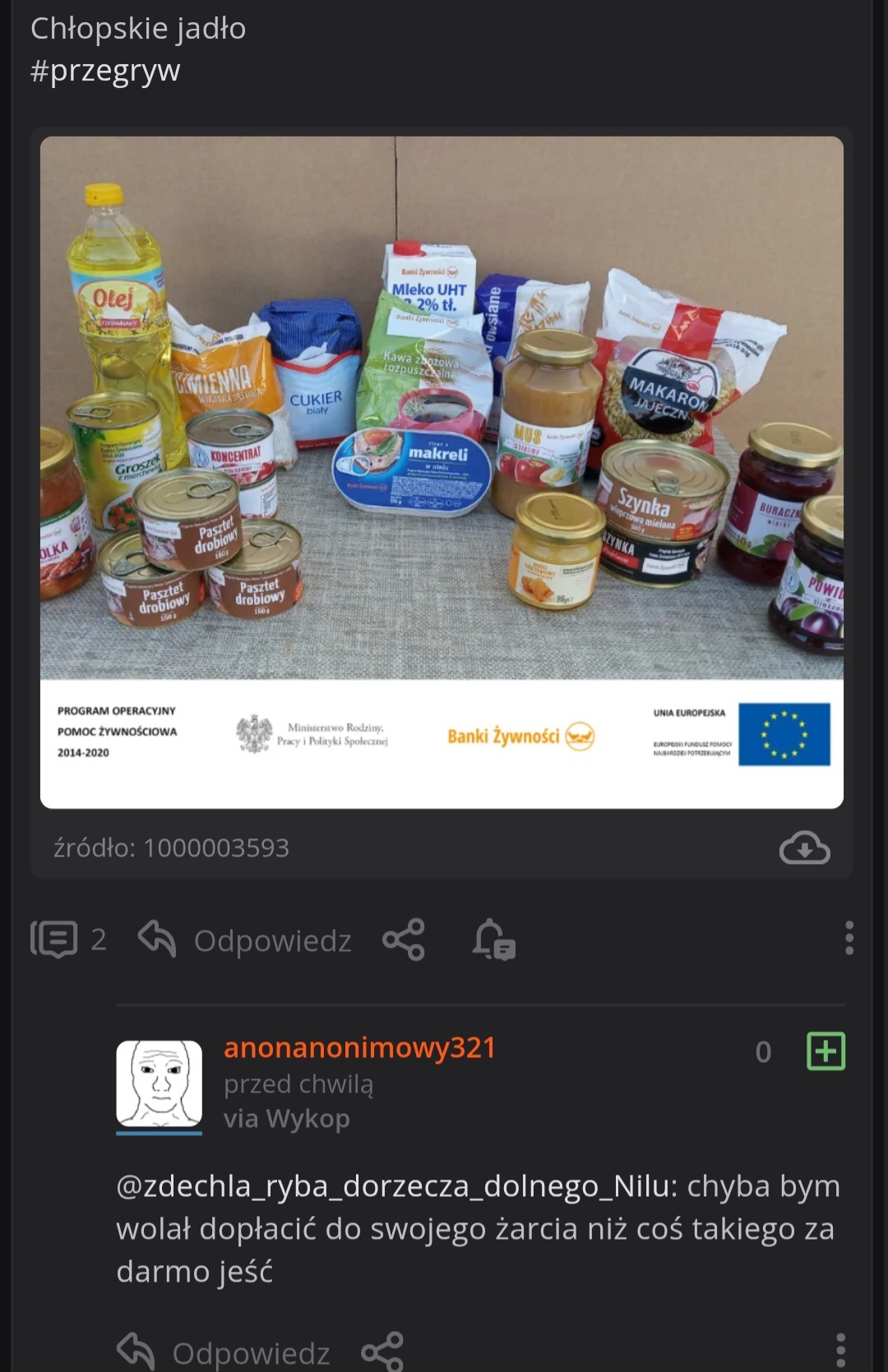Tap the bell icon to follow post notifications
The image size is (888, 1372).
tap(493, 940)
